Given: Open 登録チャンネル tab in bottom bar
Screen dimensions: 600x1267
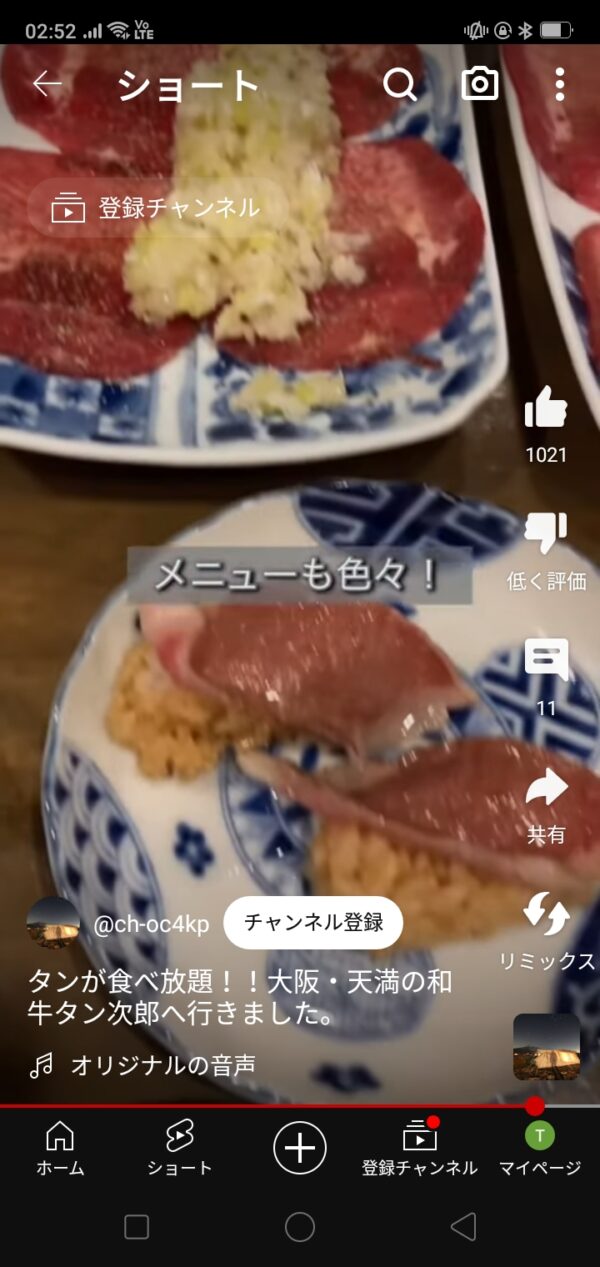Looking at the screenshot, I should pos(420,1148).
